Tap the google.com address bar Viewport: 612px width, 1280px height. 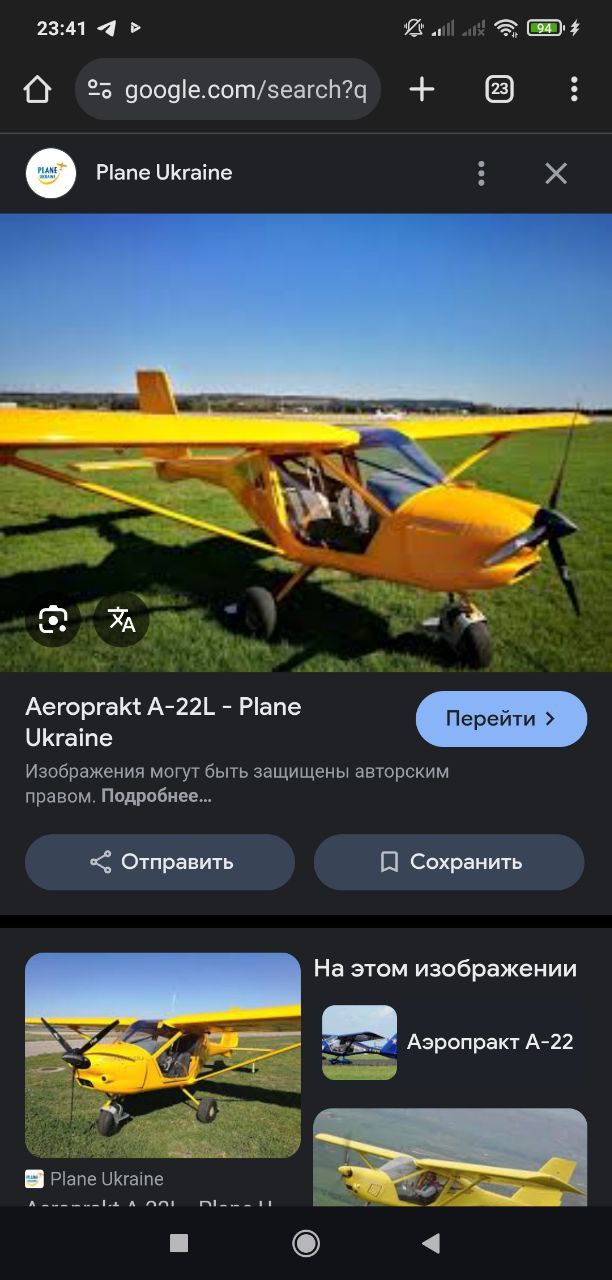pos(228,90)
